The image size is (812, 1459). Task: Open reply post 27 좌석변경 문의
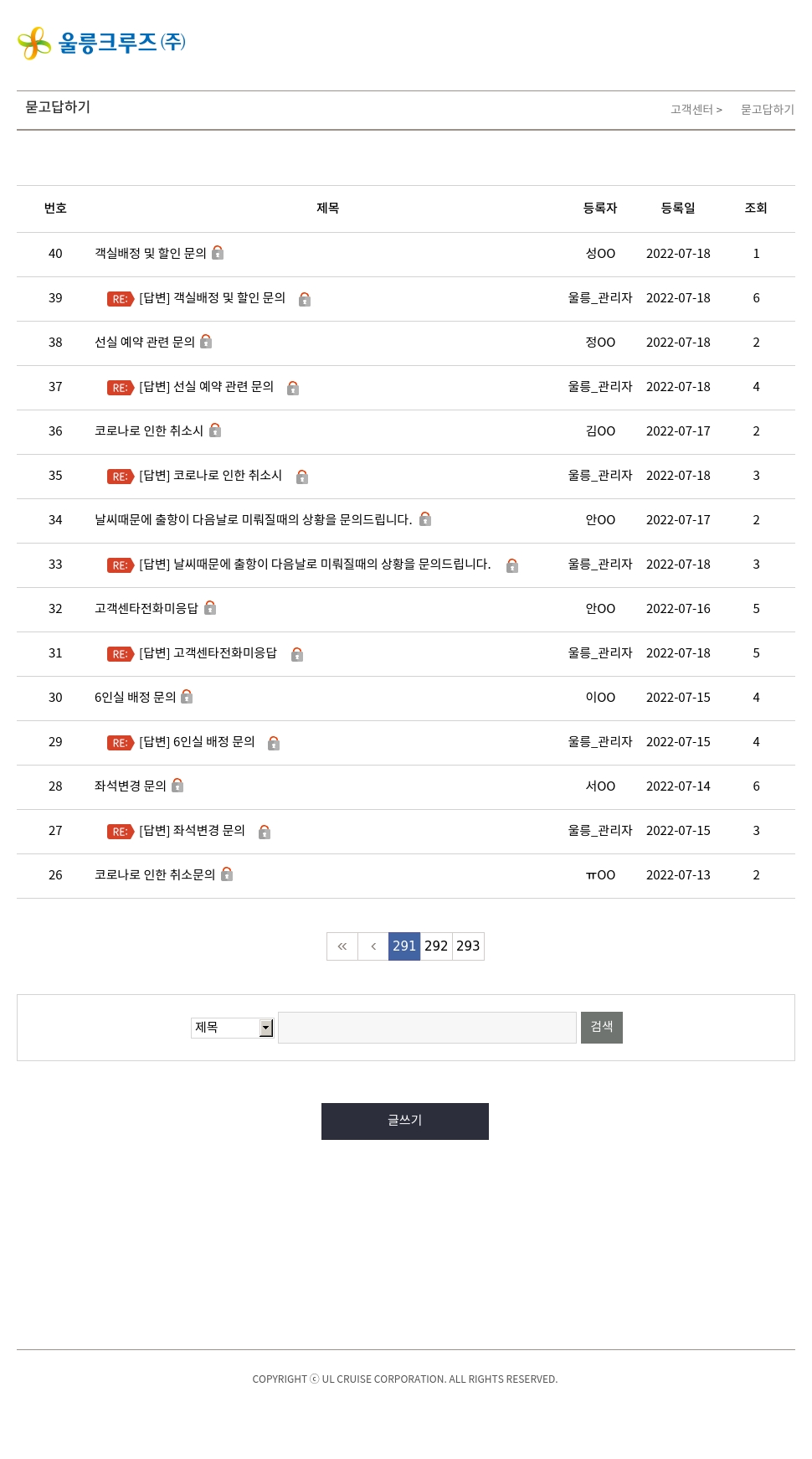point(192,831)
